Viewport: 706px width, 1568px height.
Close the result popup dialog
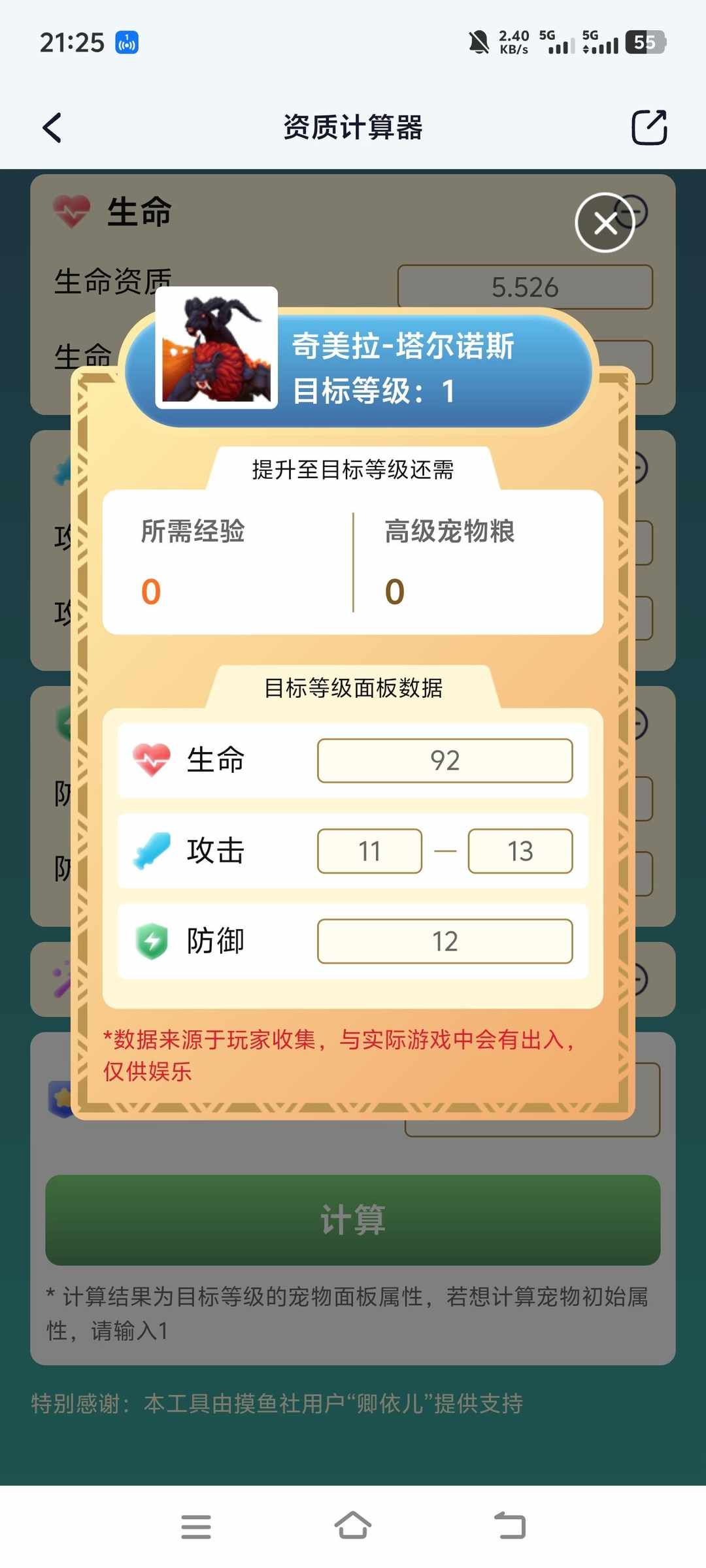[605, 223]
